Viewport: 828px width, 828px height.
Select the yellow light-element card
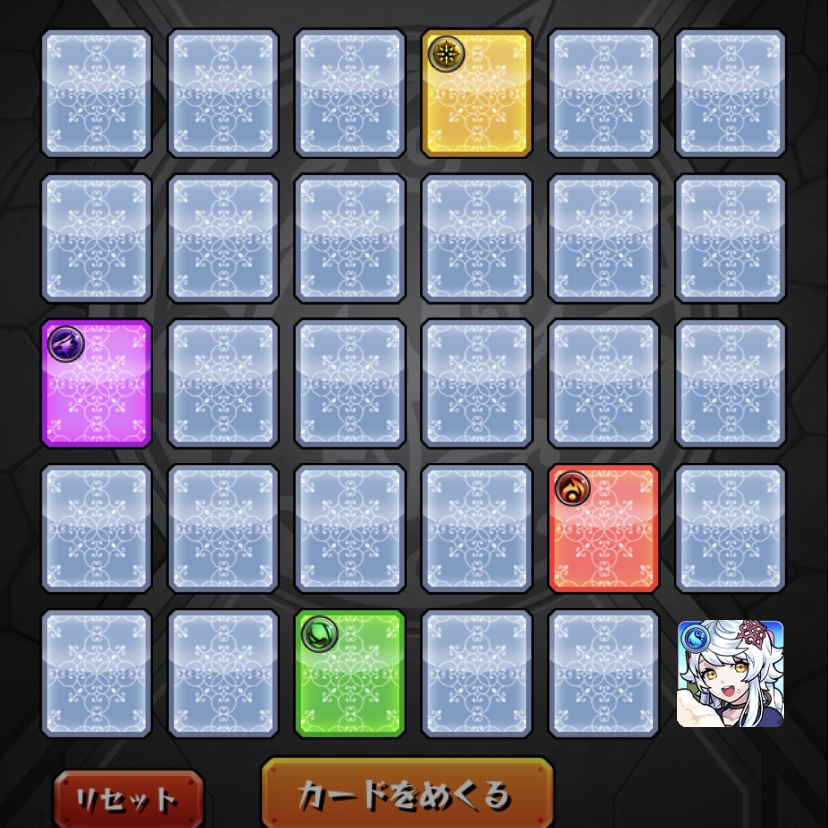[476, 93]
